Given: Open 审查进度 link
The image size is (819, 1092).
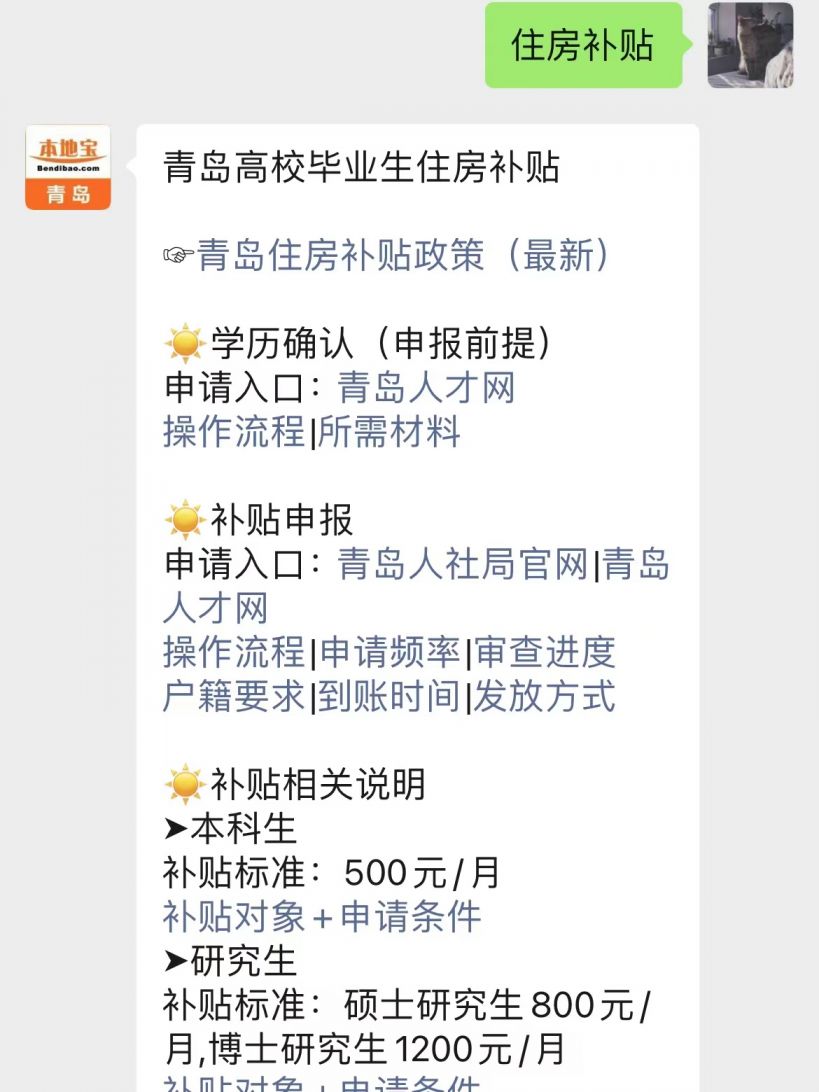Looking at the screenshot, I should tap(545, 653).
